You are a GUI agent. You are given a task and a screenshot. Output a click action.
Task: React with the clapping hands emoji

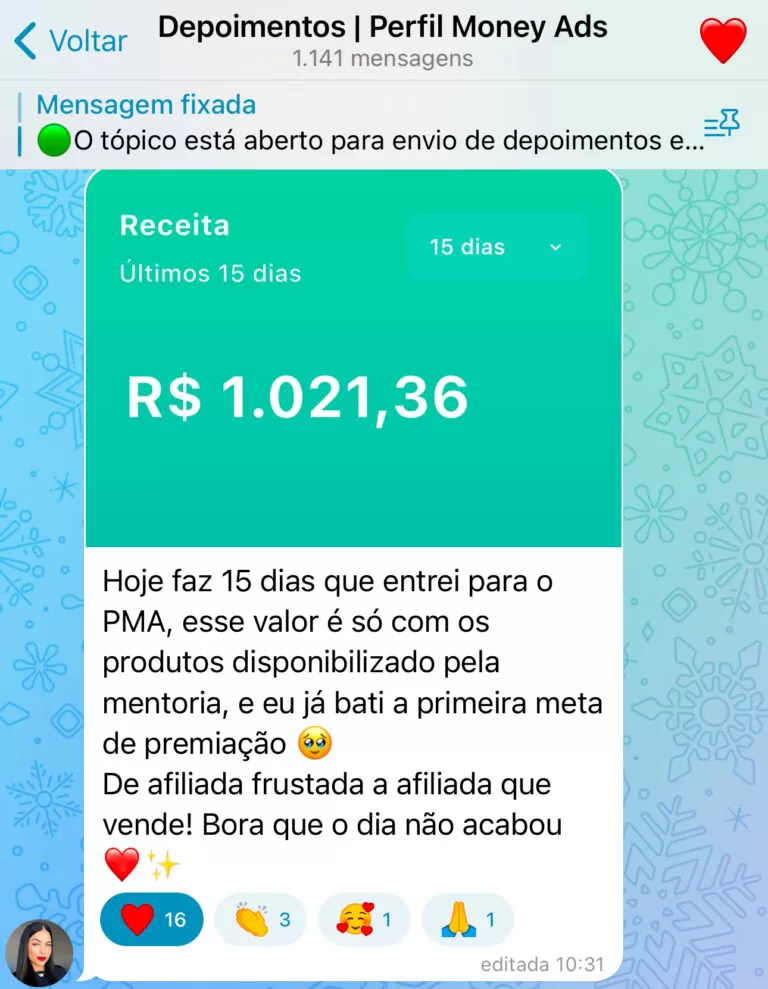[260, 919]
